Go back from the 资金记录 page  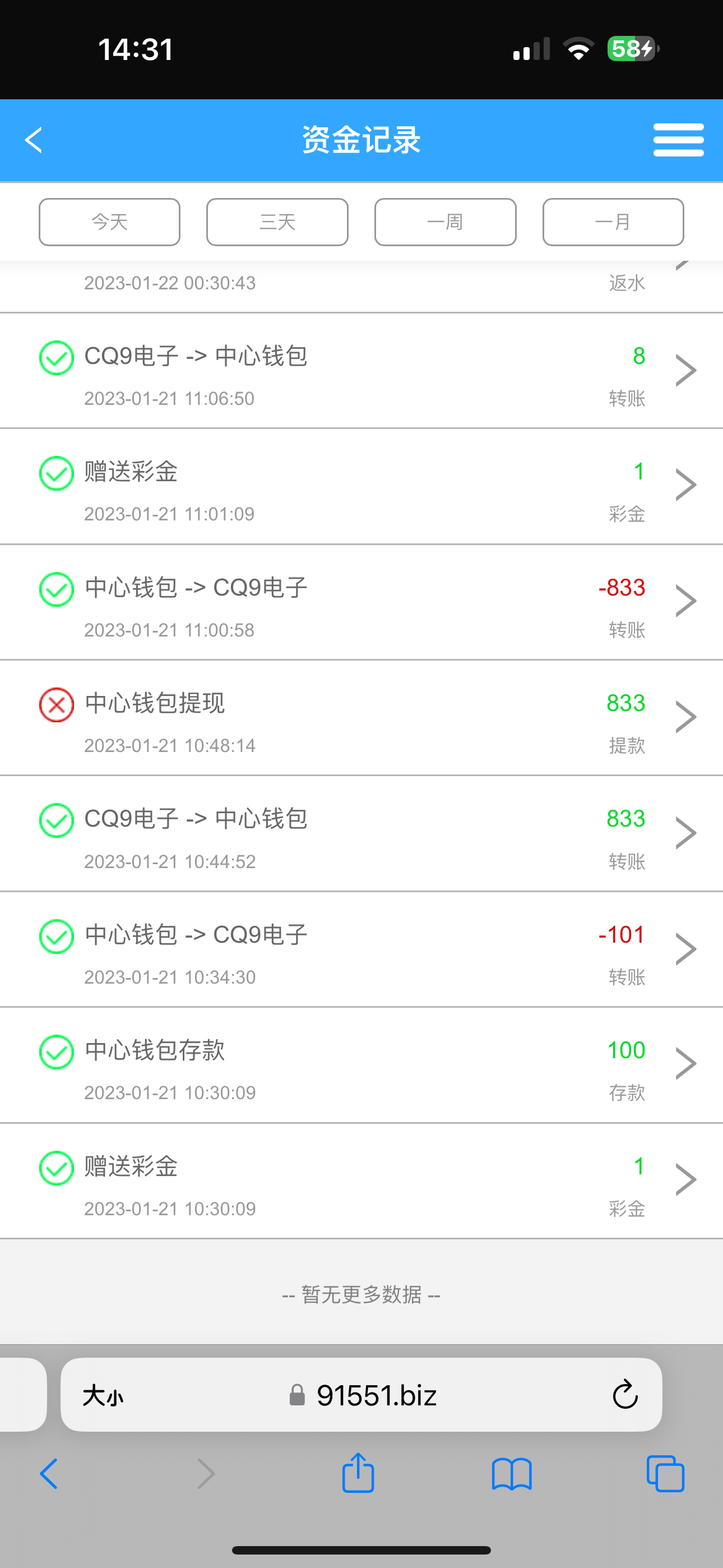34,140
